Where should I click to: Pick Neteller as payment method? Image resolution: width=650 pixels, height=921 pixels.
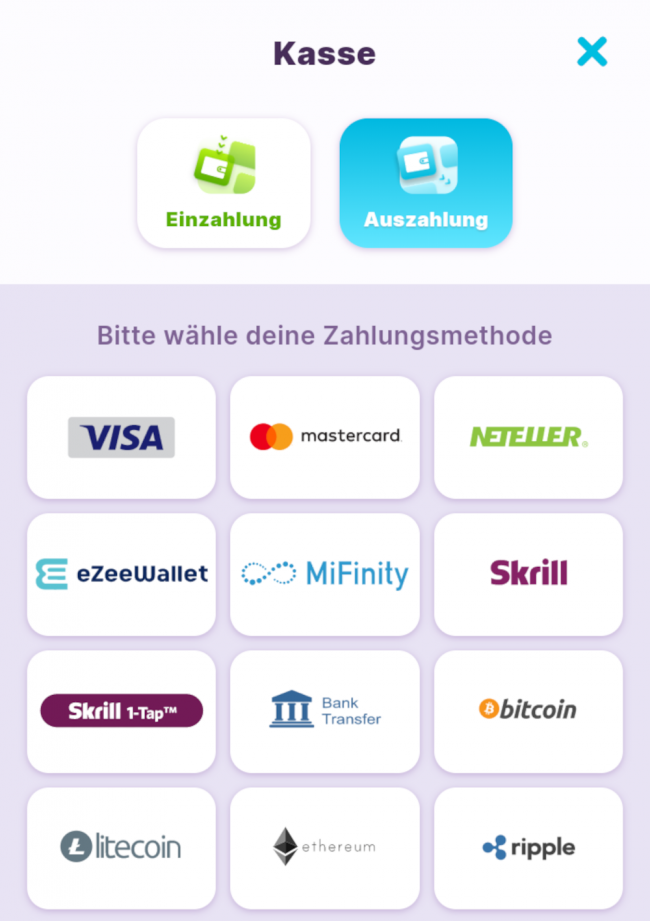[x=528, y=437]
